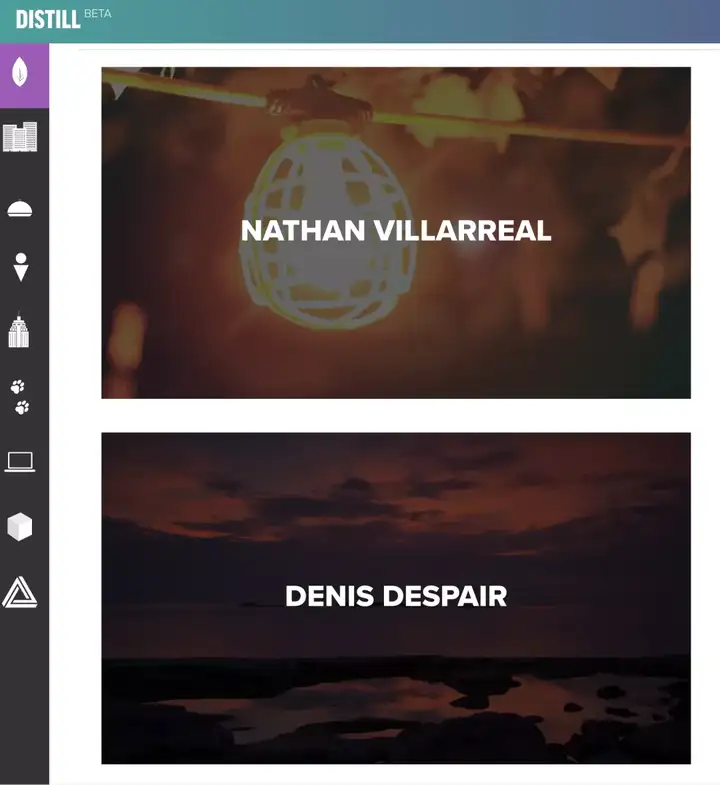Select the leaf category in the sidebar
The width and height of the screenshot is (720, 785).
(x=20, y=73)
